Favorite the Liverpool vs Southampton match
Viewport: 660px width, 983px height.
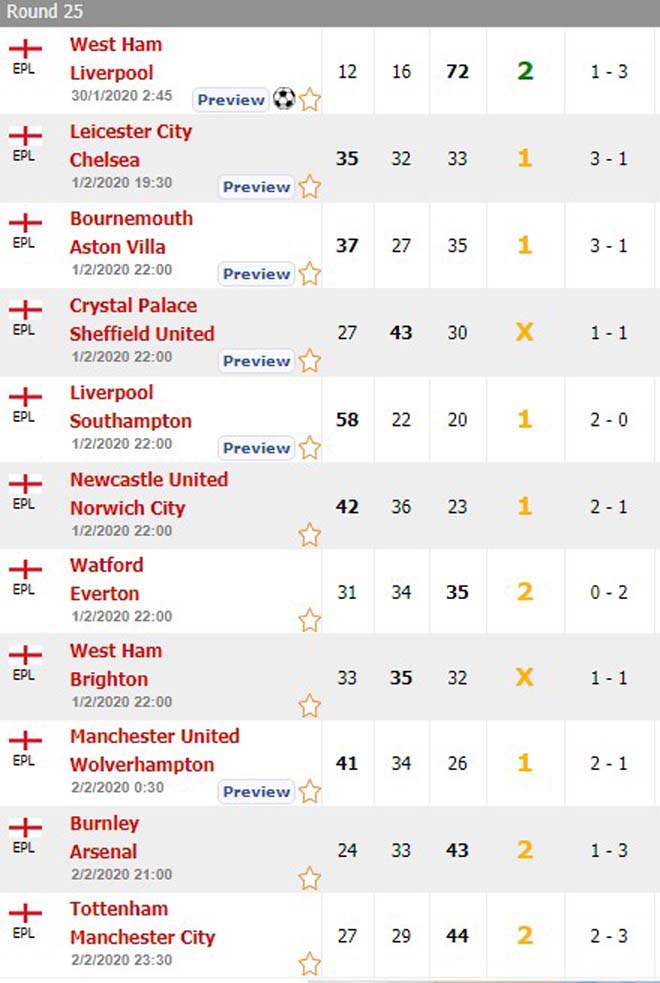point(310,448)
